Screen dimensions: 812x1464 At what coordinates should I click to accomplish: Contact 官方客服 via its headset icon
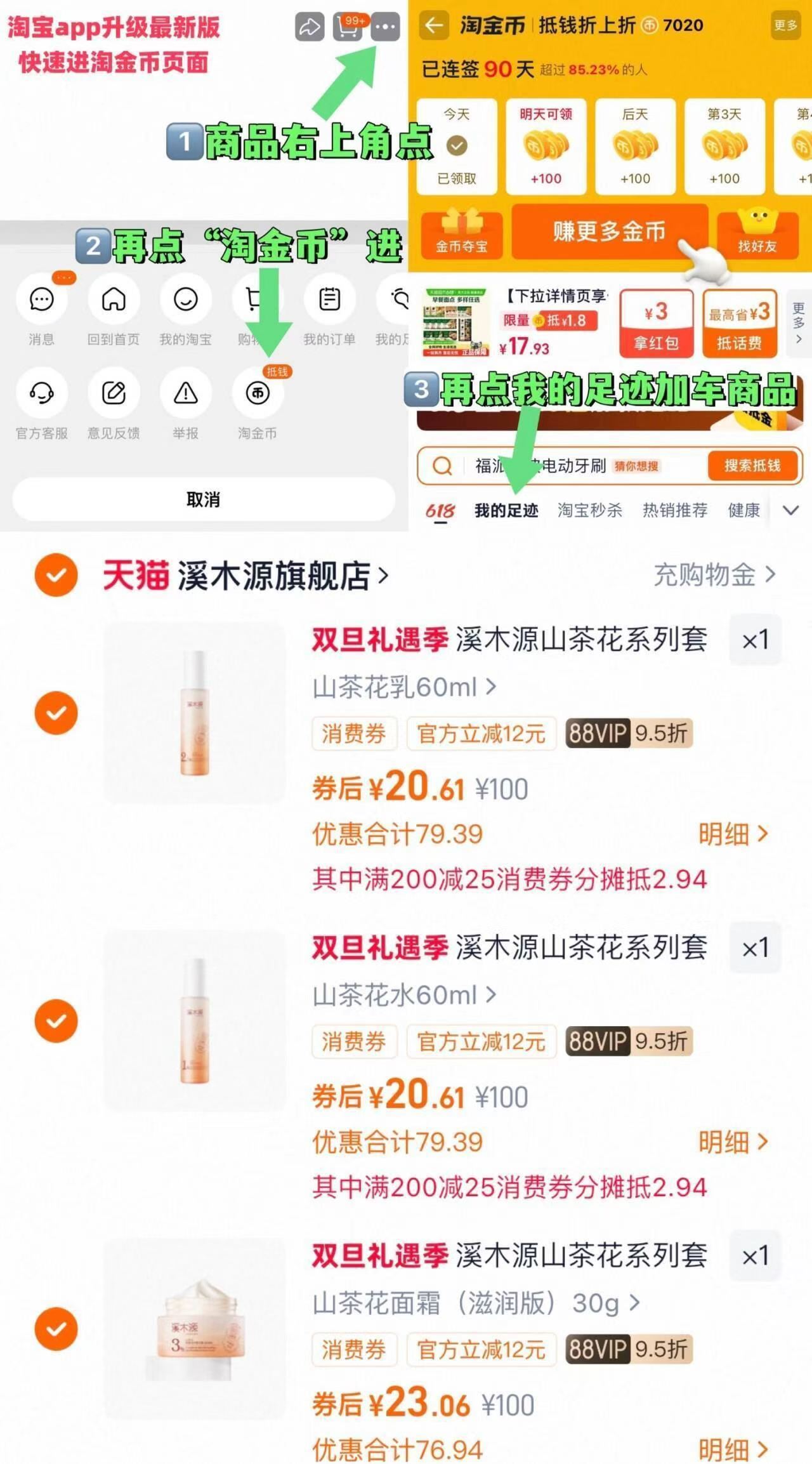coord(40,393)
